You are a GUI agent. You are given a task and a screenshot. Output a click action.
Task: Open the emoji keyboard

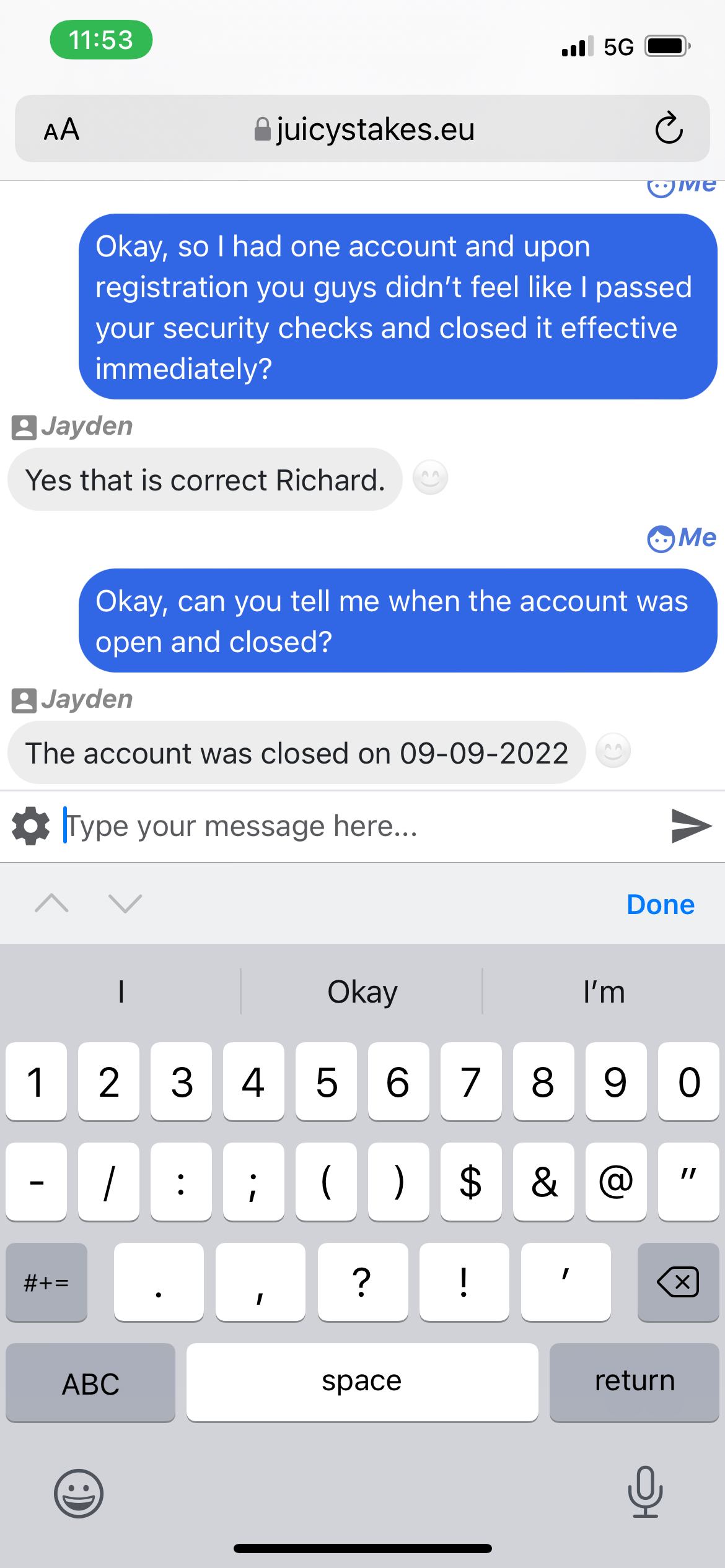(x=79, y=1494)
